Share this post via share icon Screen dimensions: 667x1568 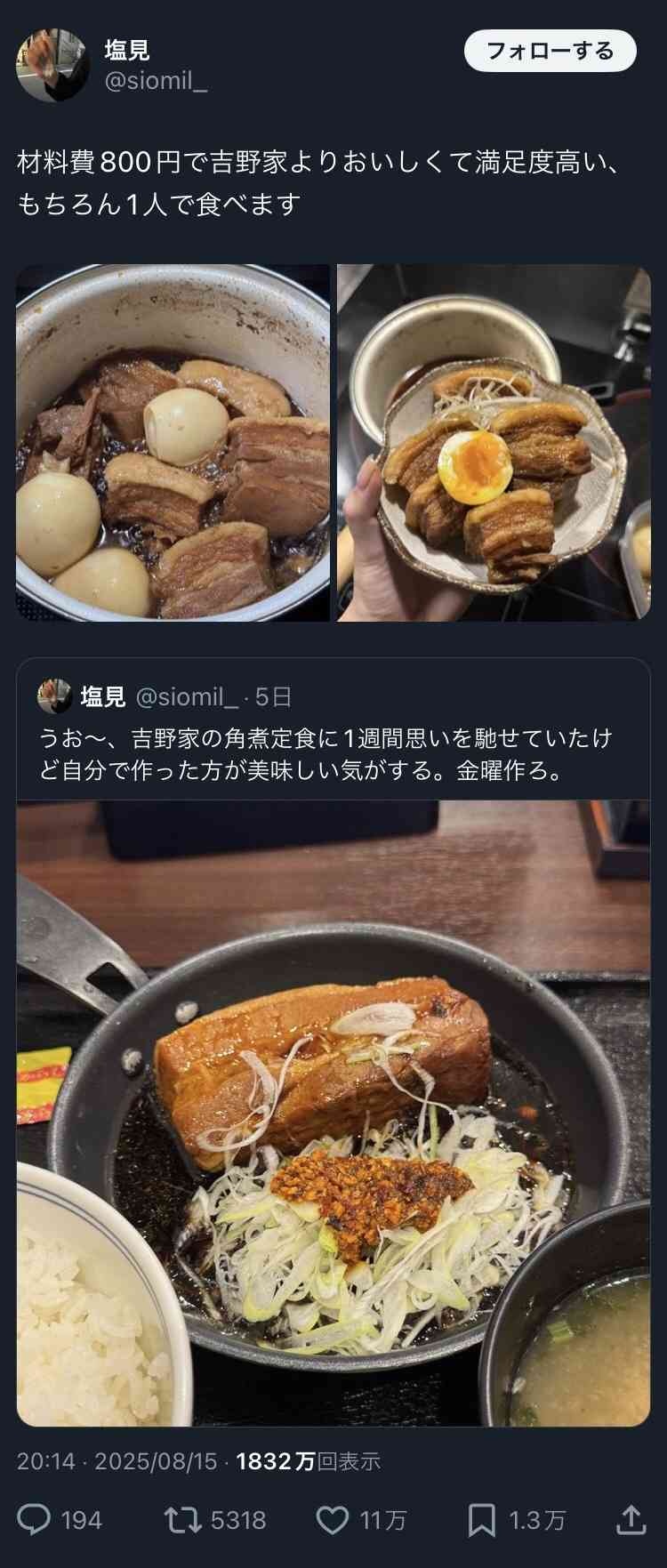(x=630, y=1519)
